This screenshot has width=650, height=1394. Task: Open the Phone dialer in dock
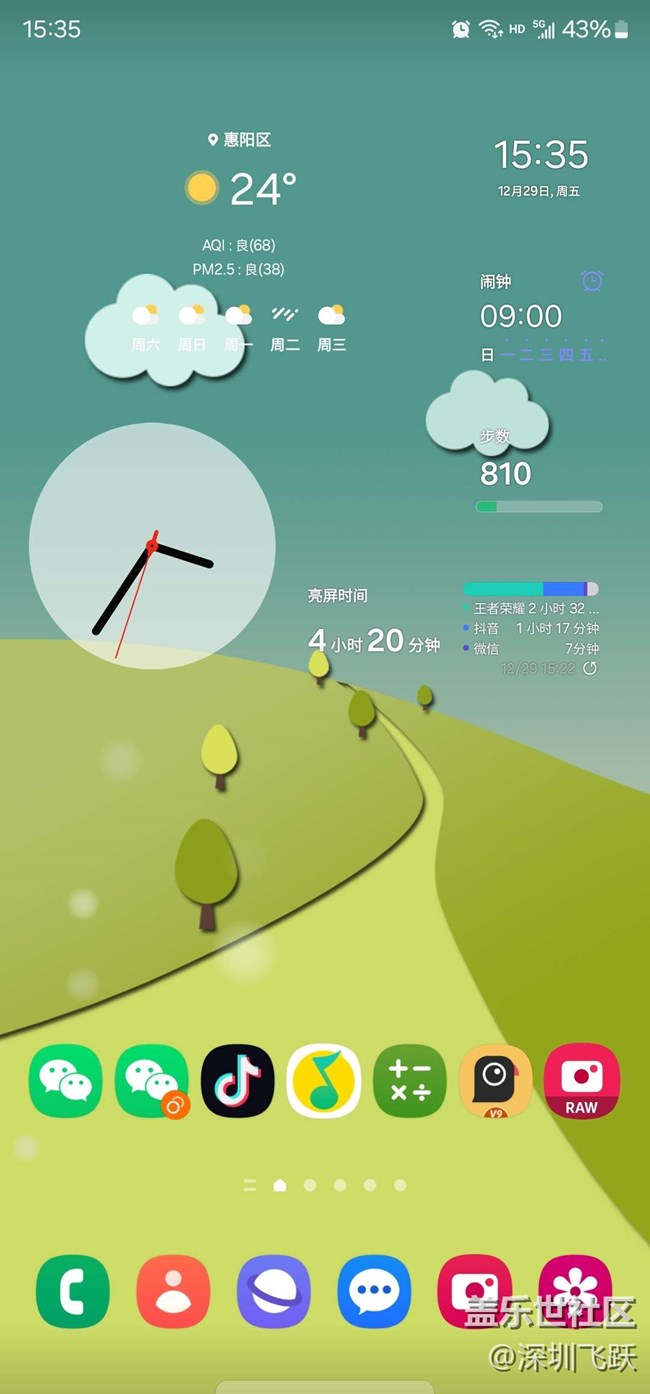(x=72, y=1291)
